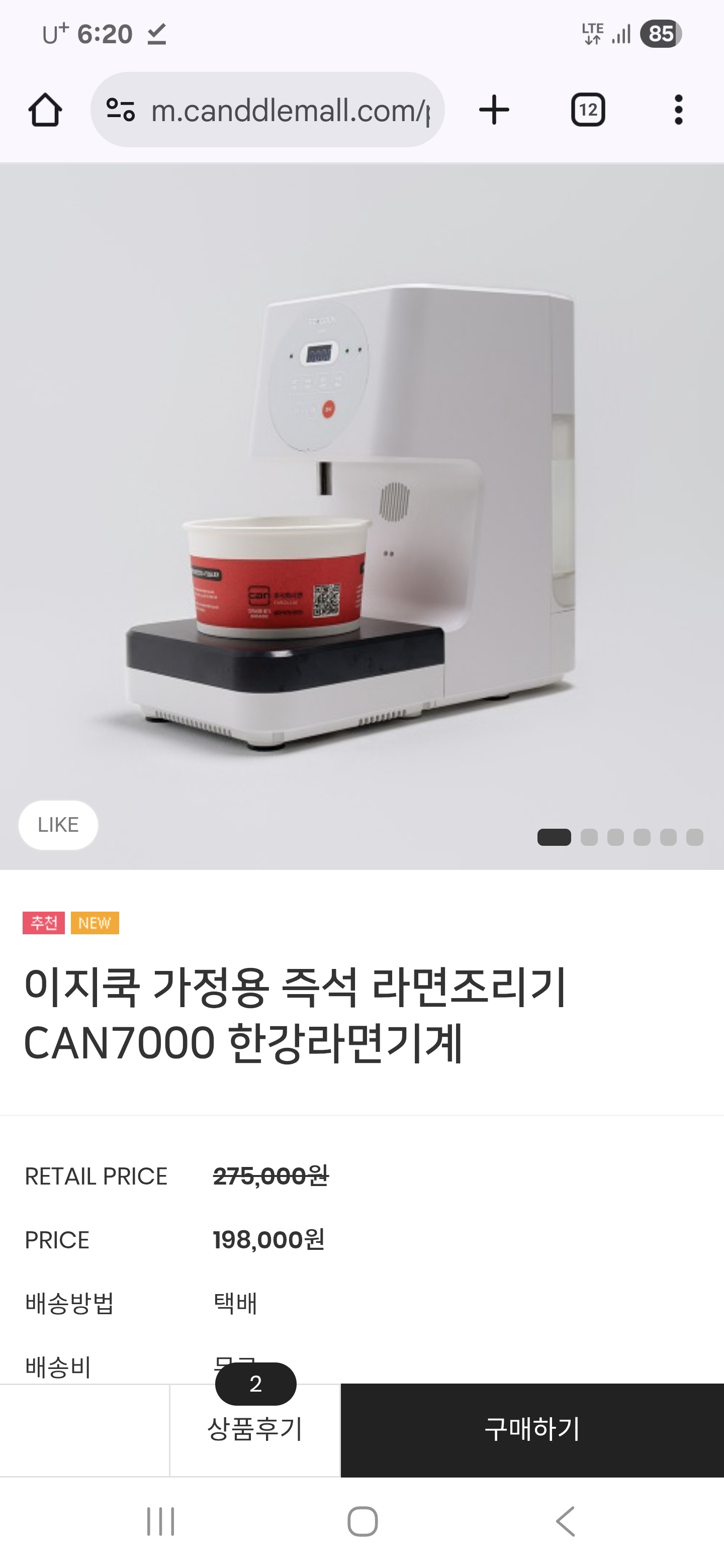Open 상품후기 product reviews
Image resolution: width=724 pixels, height=1568 pixels.
click(x=254, y=1428)
